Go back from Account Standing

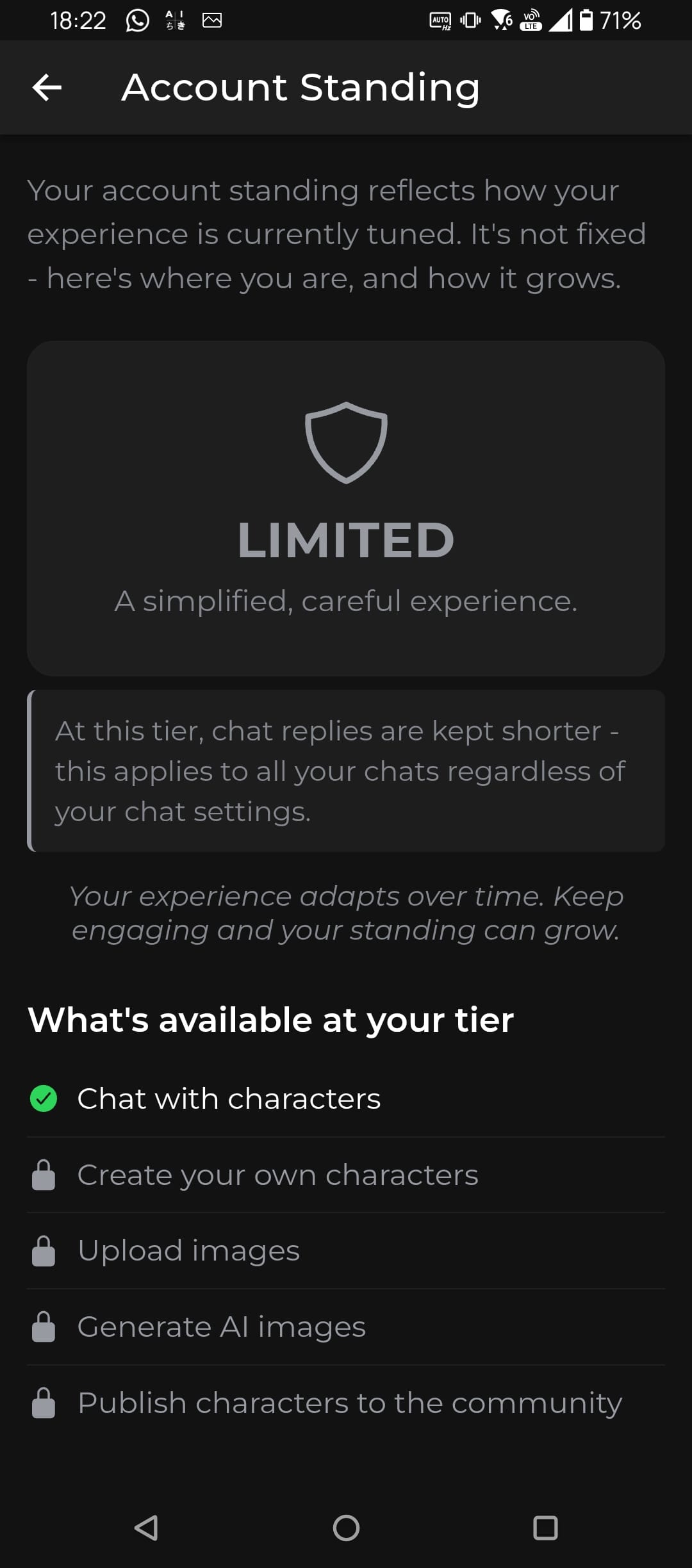click(47, 88)
